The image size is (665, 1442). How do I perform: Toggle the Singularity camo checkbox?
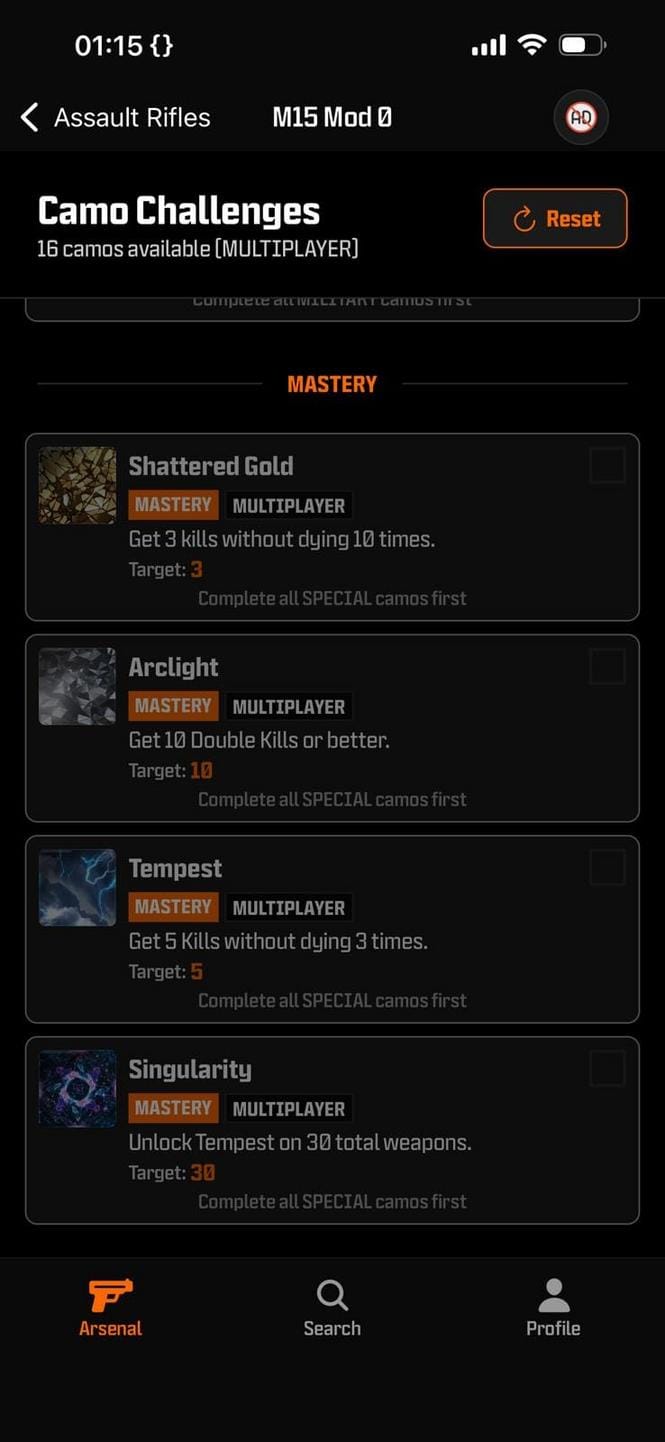607,1069
